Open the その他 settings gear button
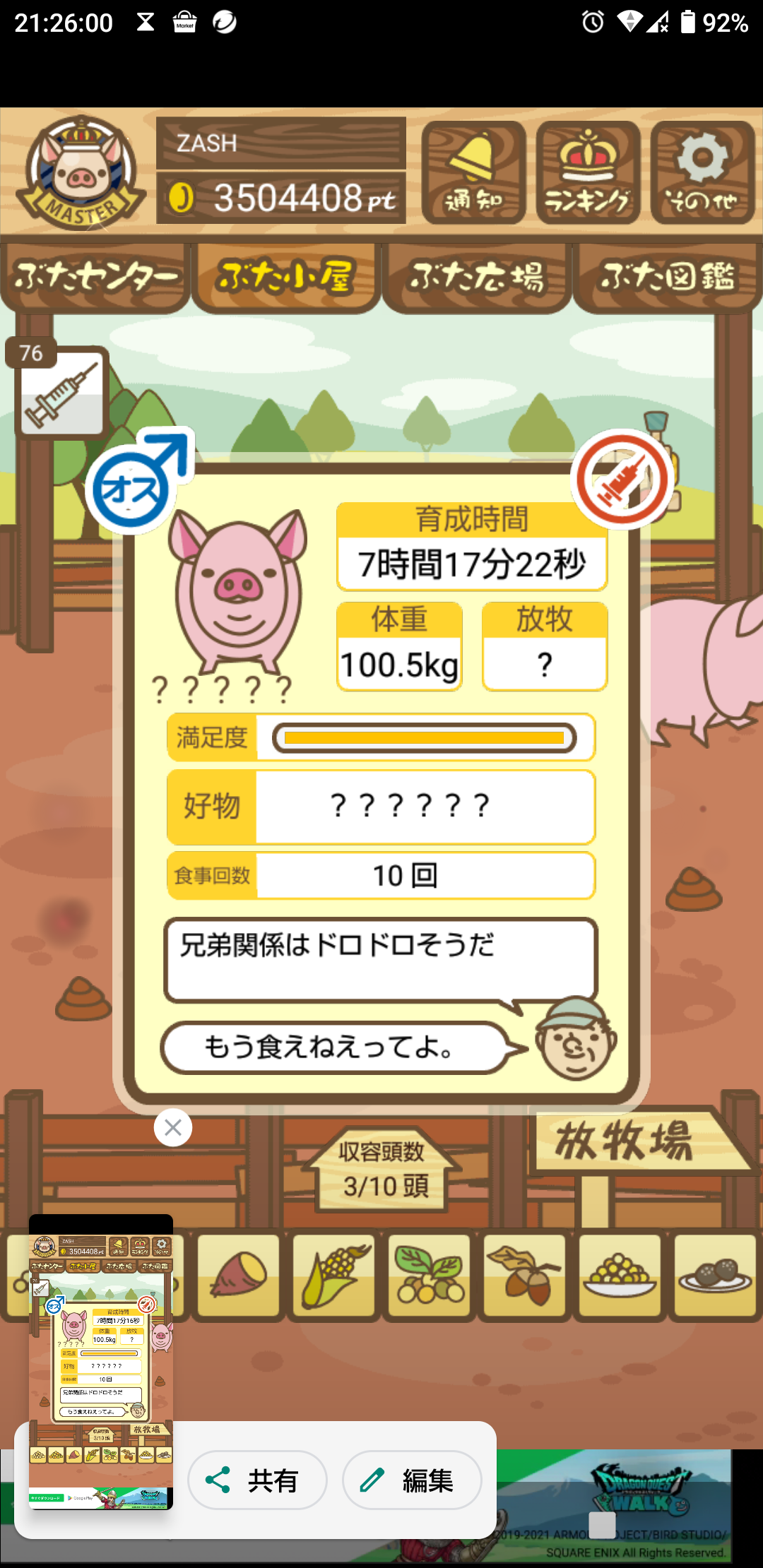The image size is (763, 1568). [x=702, y=172]
